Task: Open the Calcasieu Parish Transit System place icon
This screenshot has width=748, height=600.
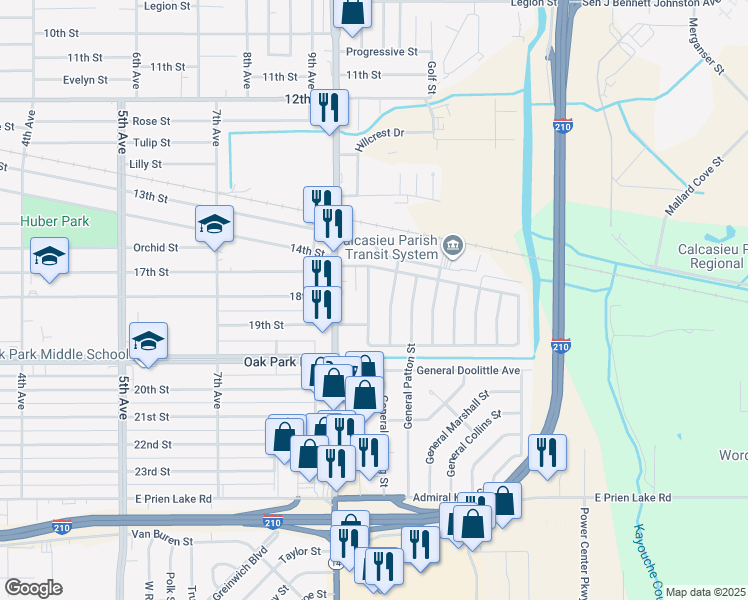Action: pos(453,245)
